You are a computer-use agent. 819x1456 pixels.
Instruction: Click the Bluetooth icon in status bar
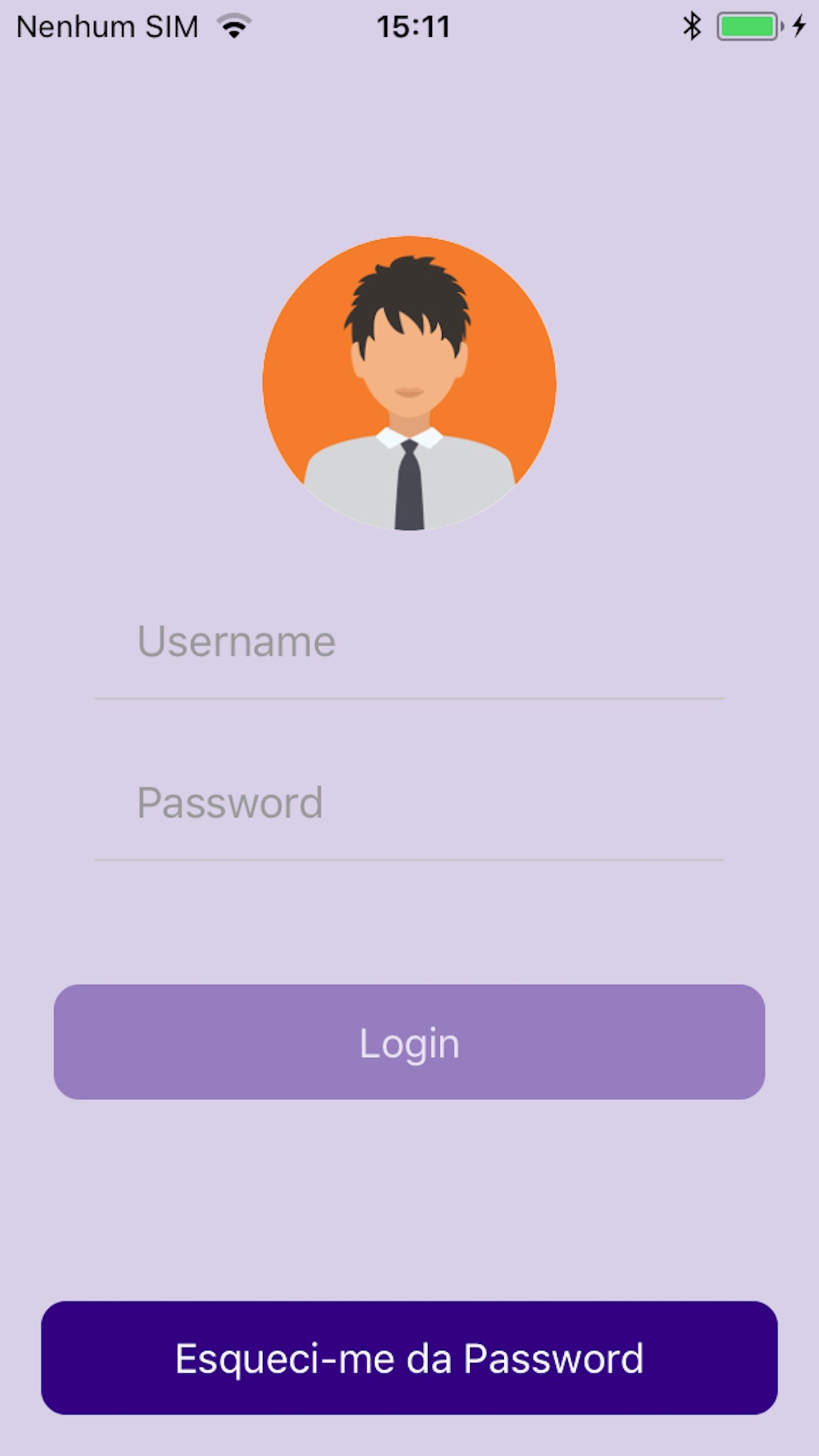pos(691,26)
